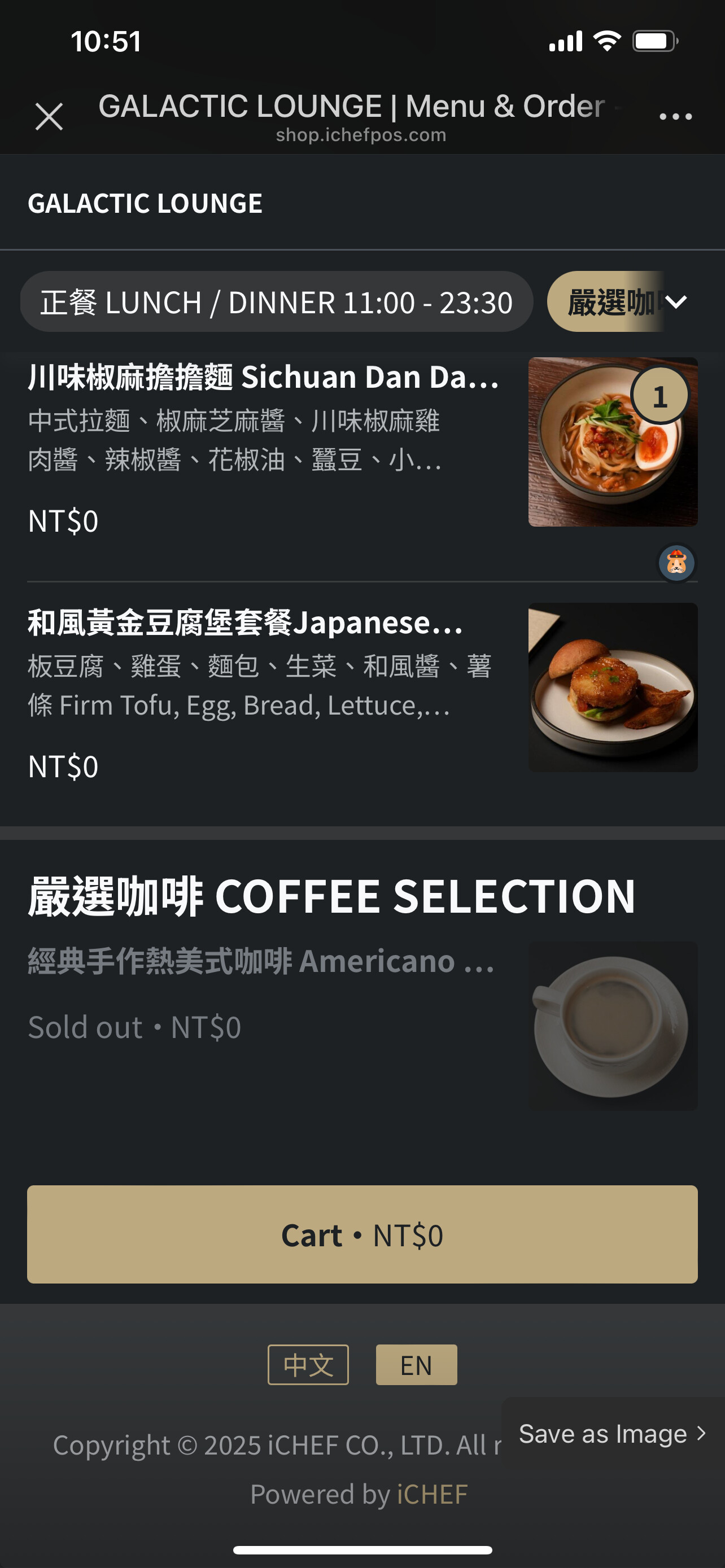Tap the small bear mascot floating icon
Screen dimensions: 725x1568
[676, 563]
